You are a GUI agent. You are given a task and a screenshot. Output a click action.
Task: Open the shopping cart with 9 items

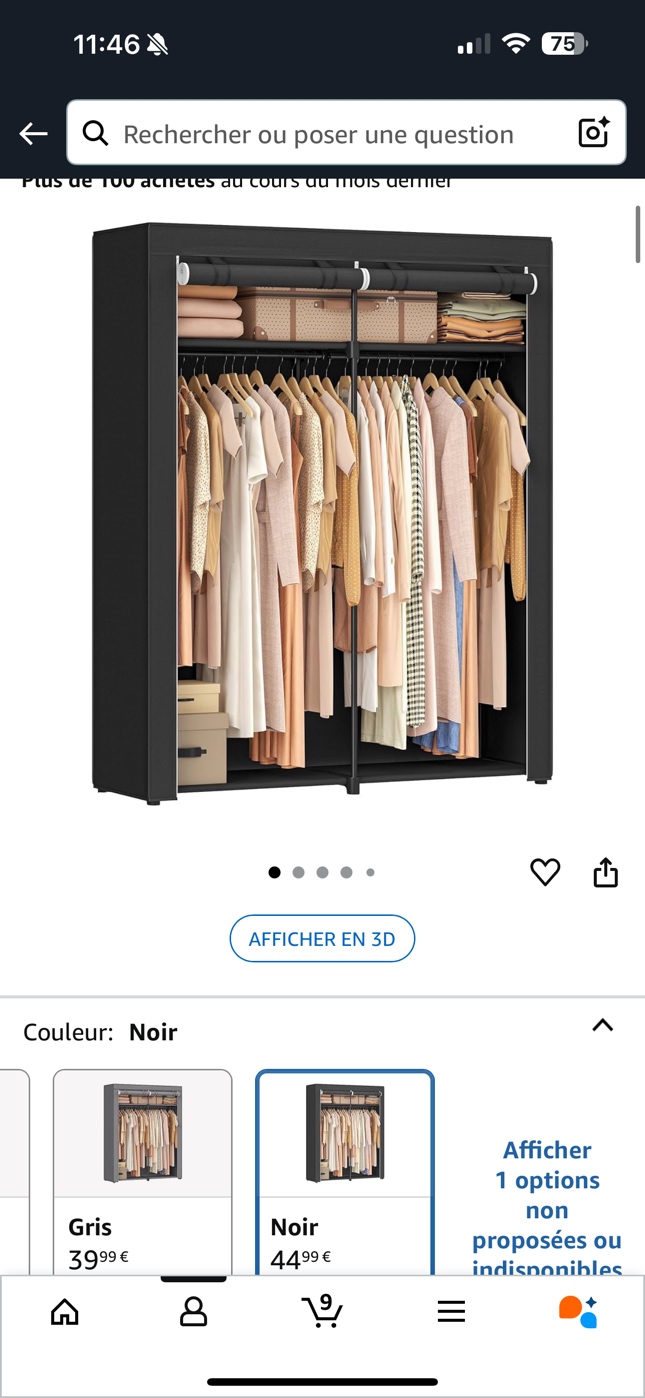(x=322, y=1311)
